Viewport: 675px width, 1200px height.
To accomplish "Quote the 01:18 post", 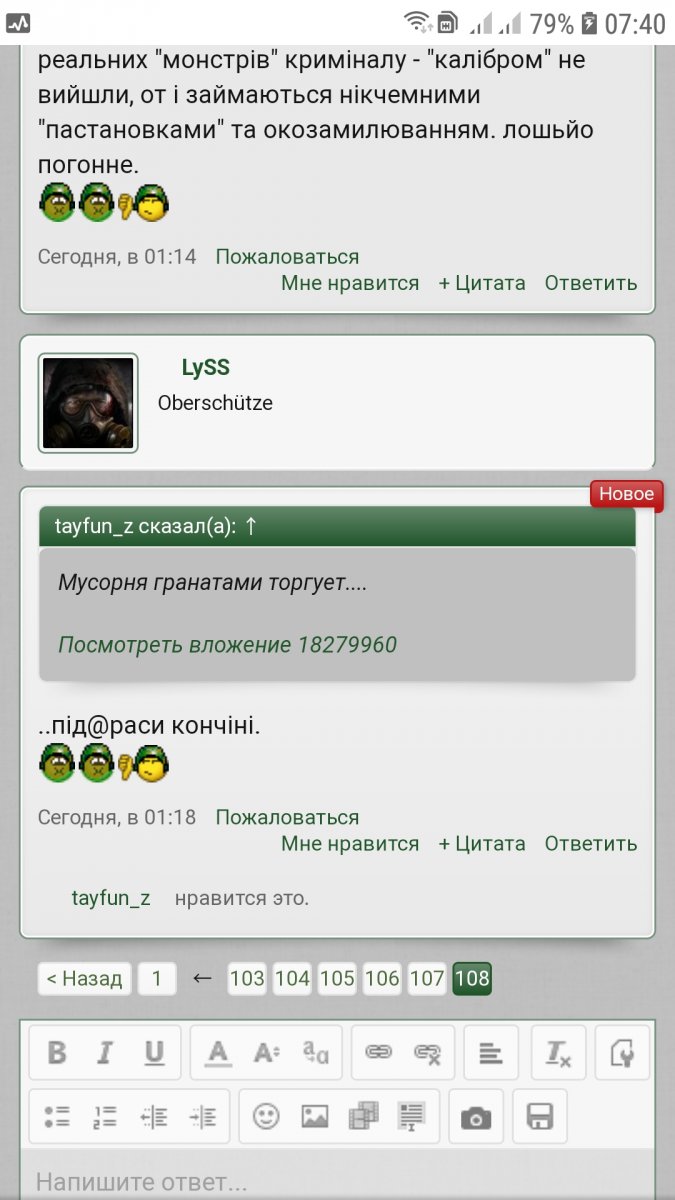I will click(x=482, y=843).
